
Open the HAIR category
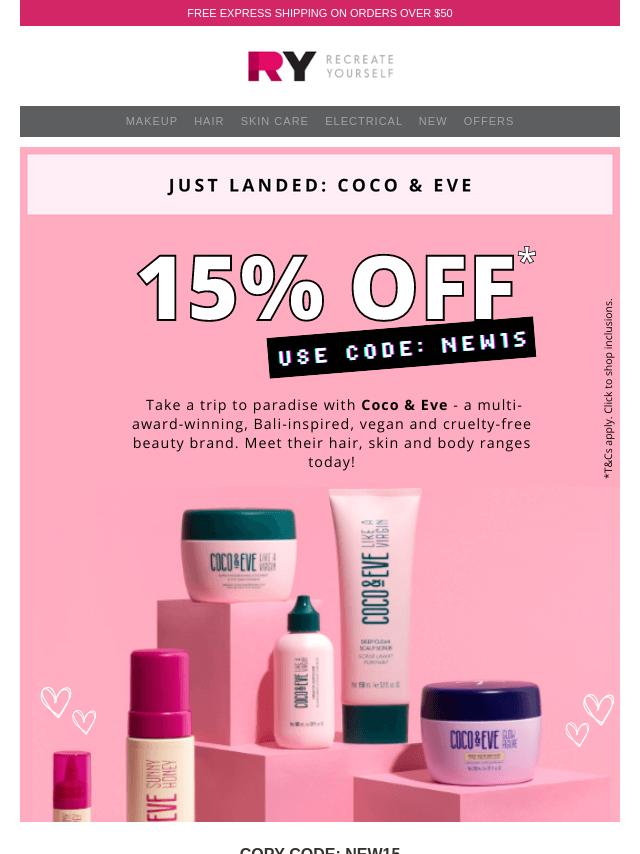[209, 121]
